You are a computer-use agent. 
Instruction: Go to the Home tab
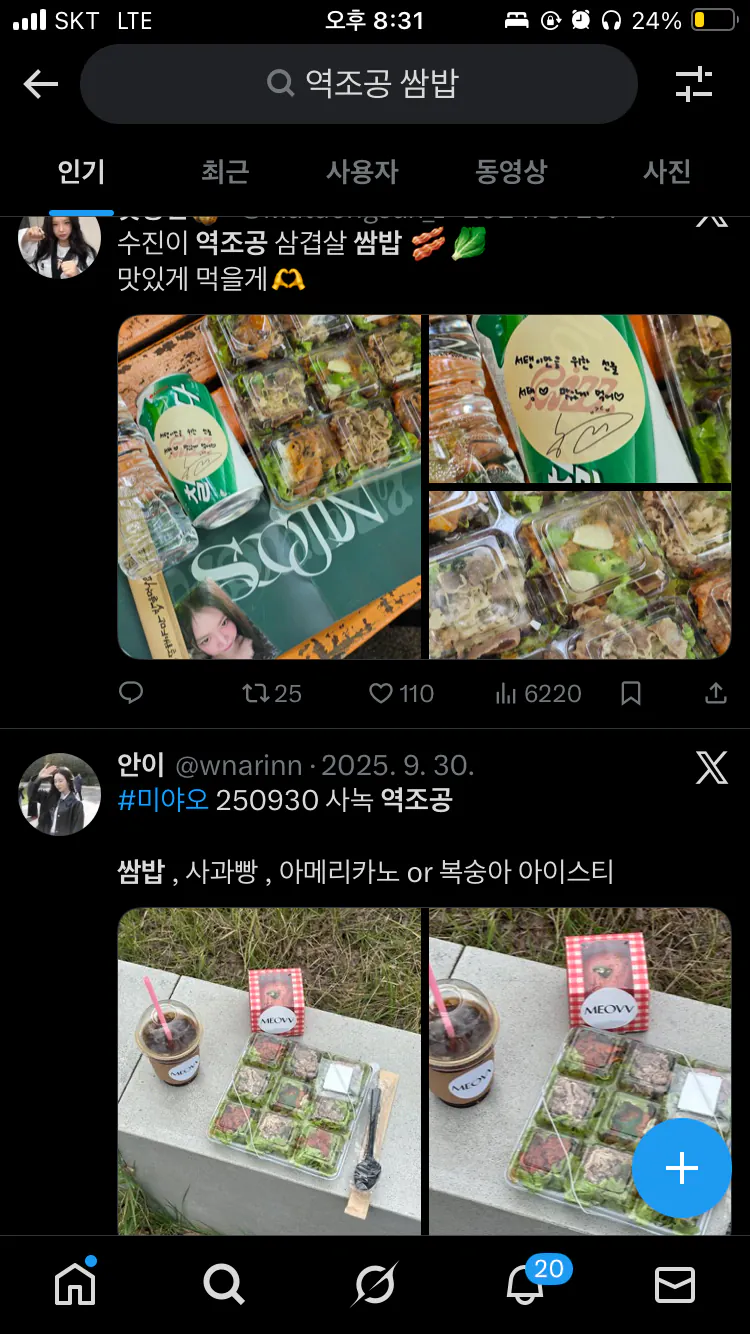[x=75, y=1283]
